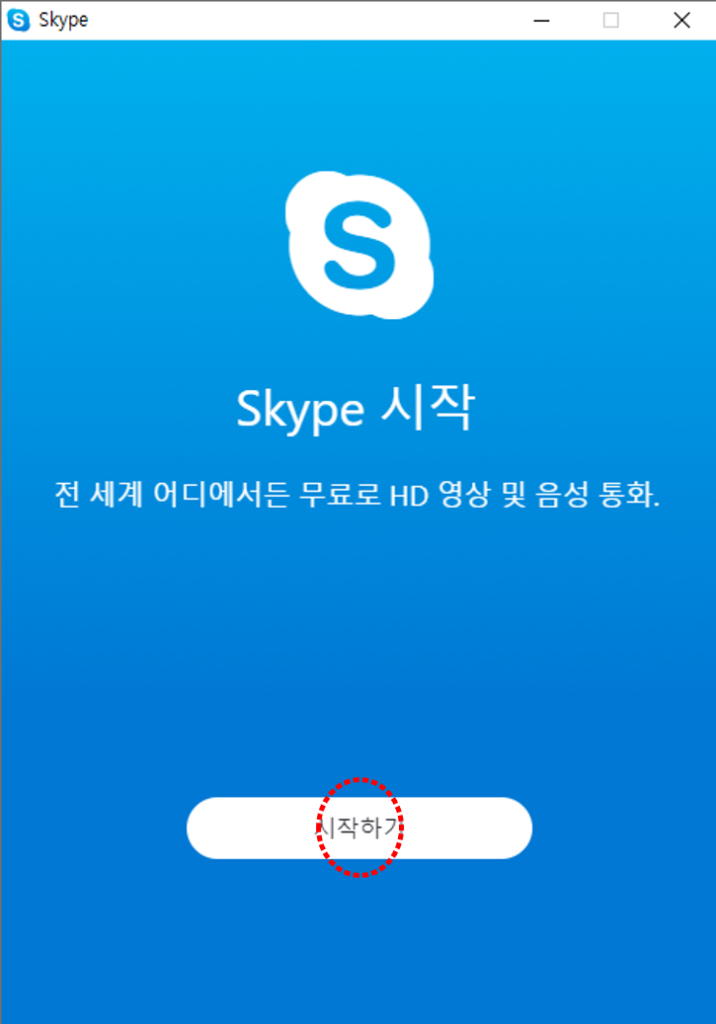Minimize the Skype window

(x=541, y=20)
